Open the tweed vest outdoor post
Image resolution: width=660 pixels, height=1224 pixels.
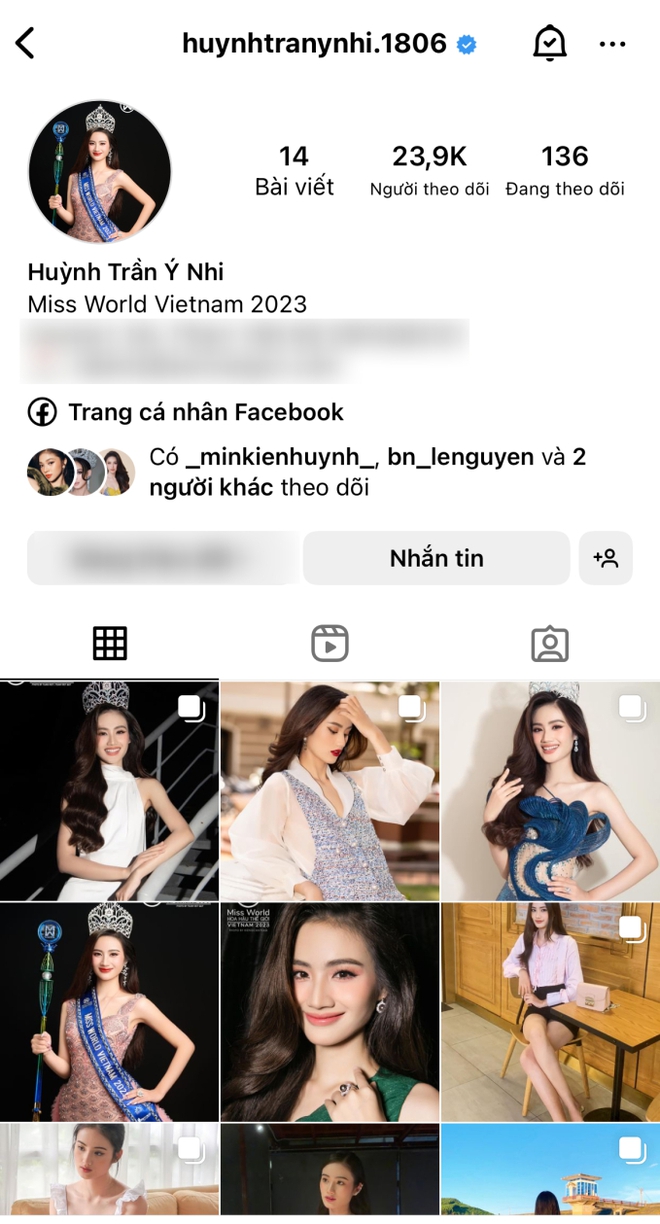pos(330,791)
